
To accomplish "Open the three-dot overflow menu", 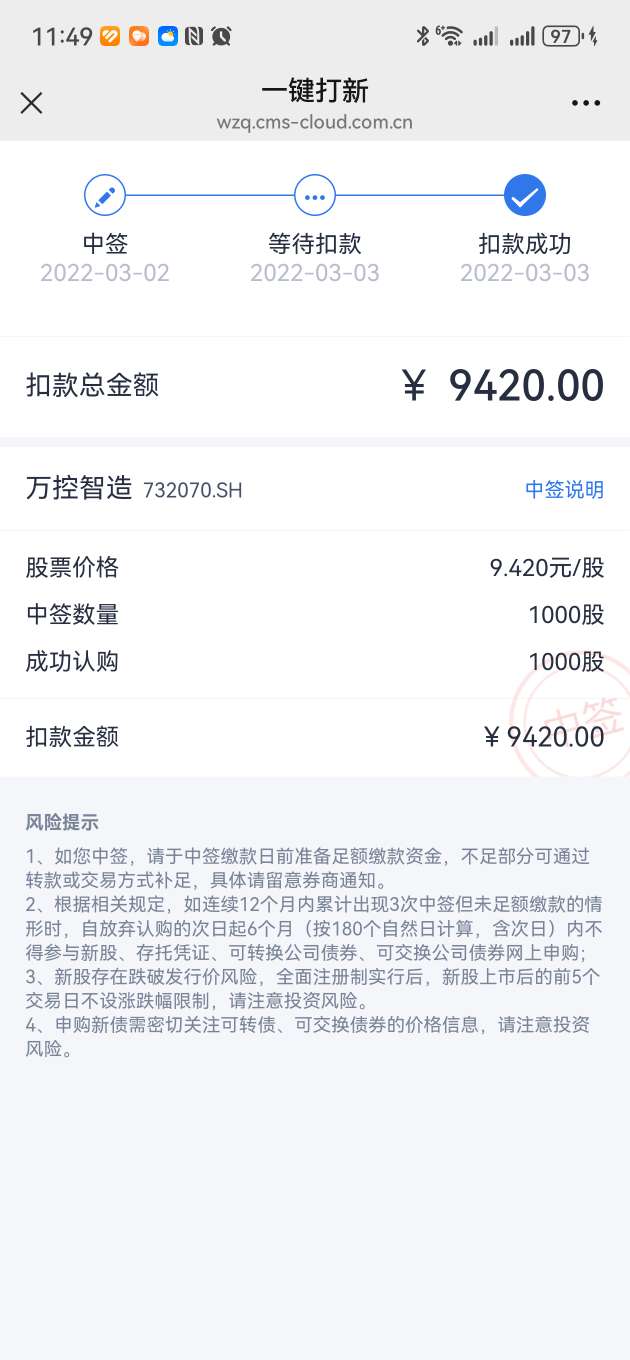I will pyautogui.click(x=586, y=103).
